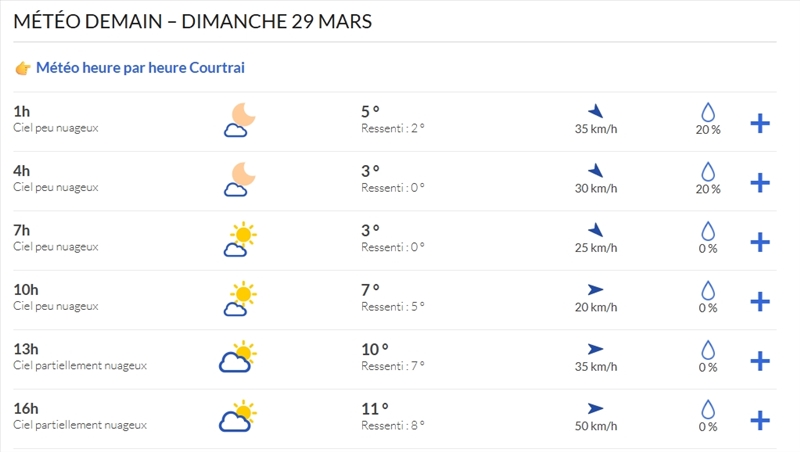Expand details for the 13h forecast
Screen dimensions: 800x452
(760, 361)
